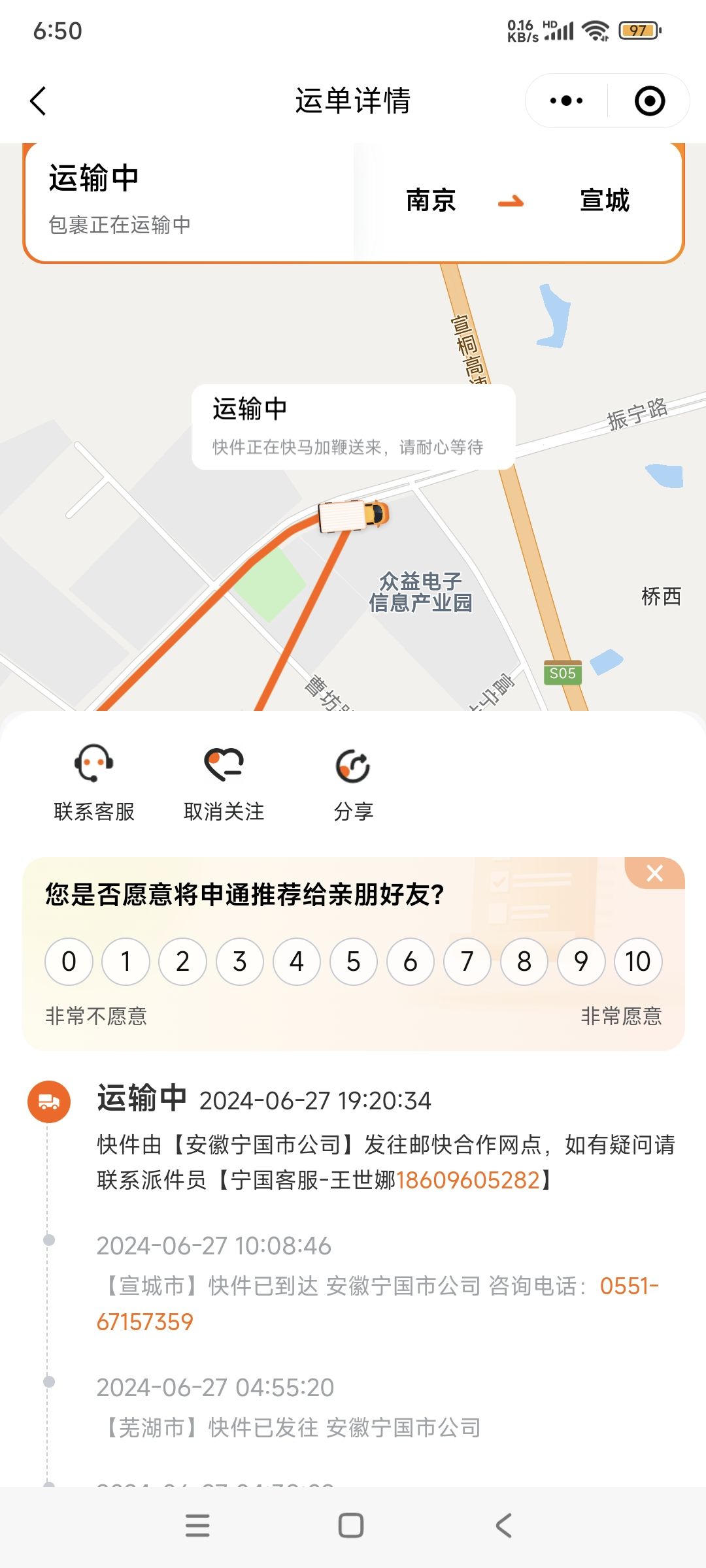Rate 10 for very willing to recommend

(x=638, y=962)
